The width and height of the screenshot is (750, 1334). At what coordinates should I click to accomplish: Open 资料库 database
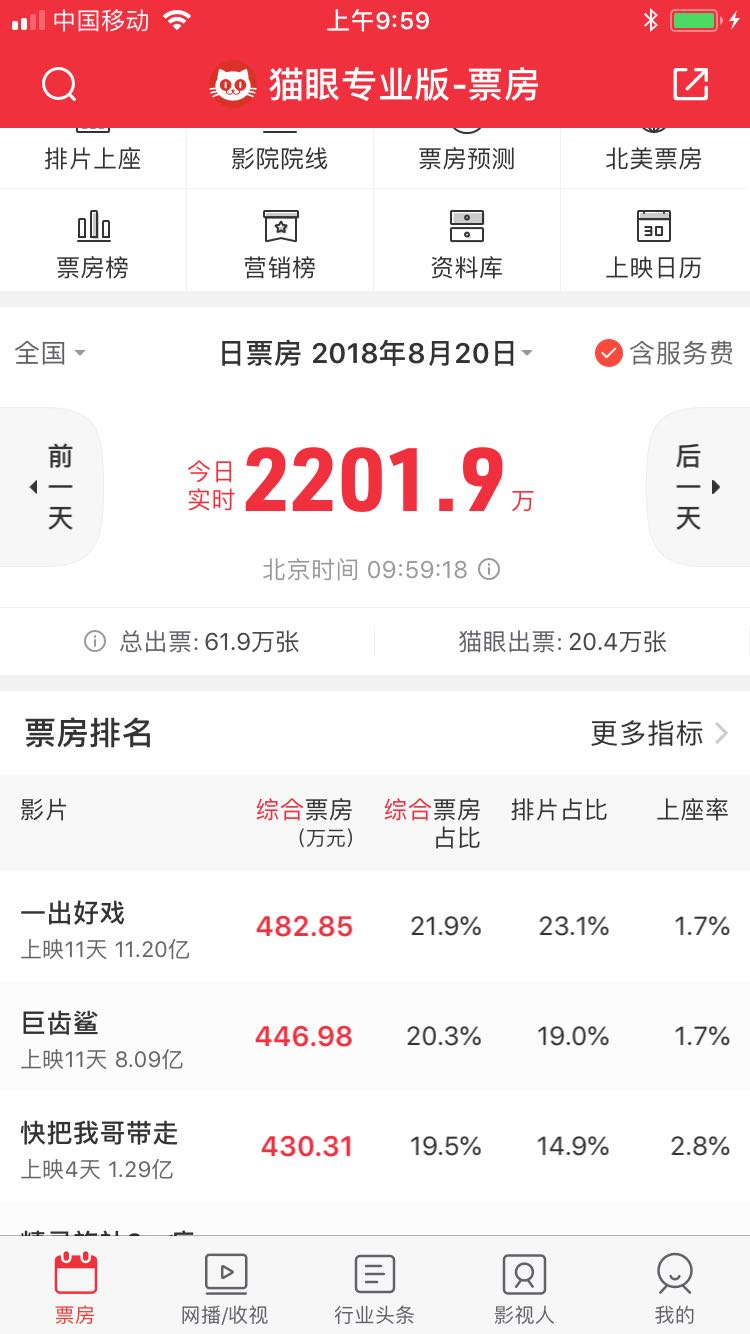pyautogui.click(x=467, y=241)
